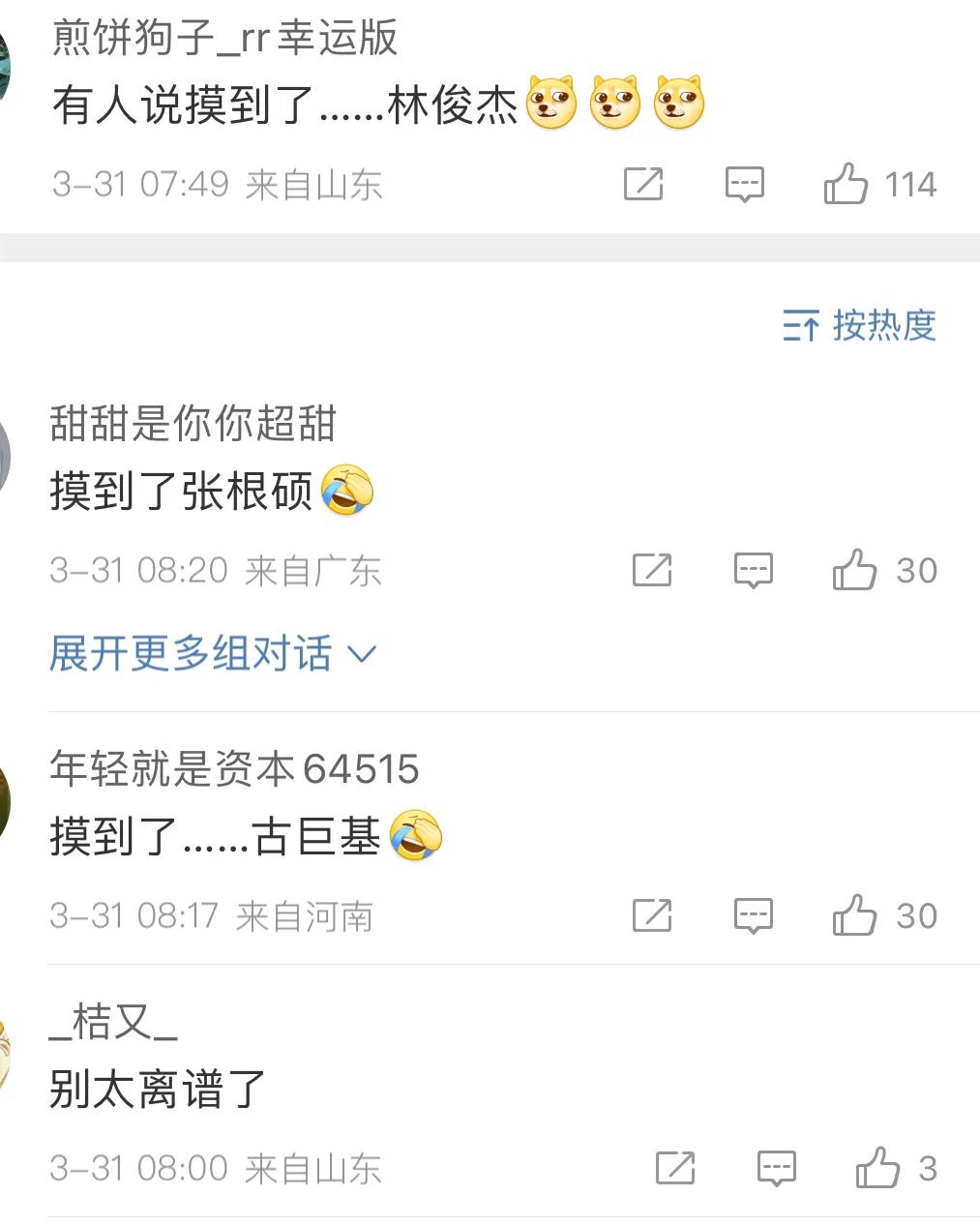
Task: Share the 古巨基 comment
Action: point(652,915)
